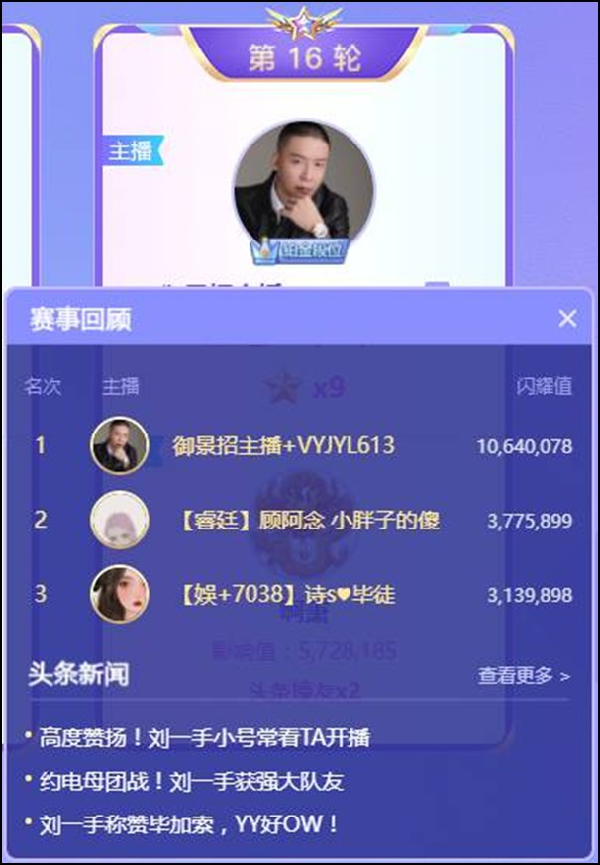Close the 赛事回顾 popup
This screenshot has width=600, height=865.
(567, 319)
